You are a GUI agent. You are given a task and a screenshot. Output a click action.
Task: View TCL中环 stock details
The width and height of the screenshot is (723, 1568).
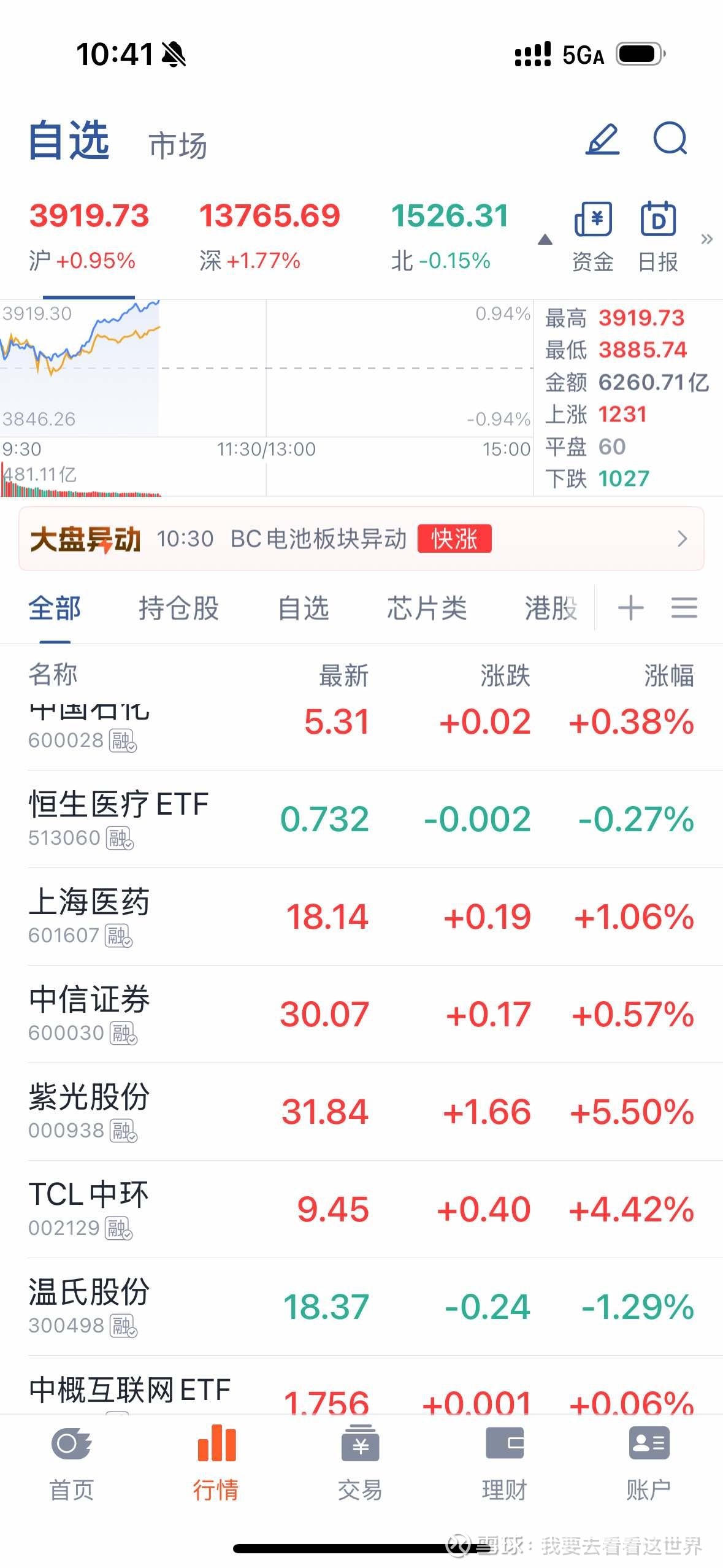pos(361,1209)
